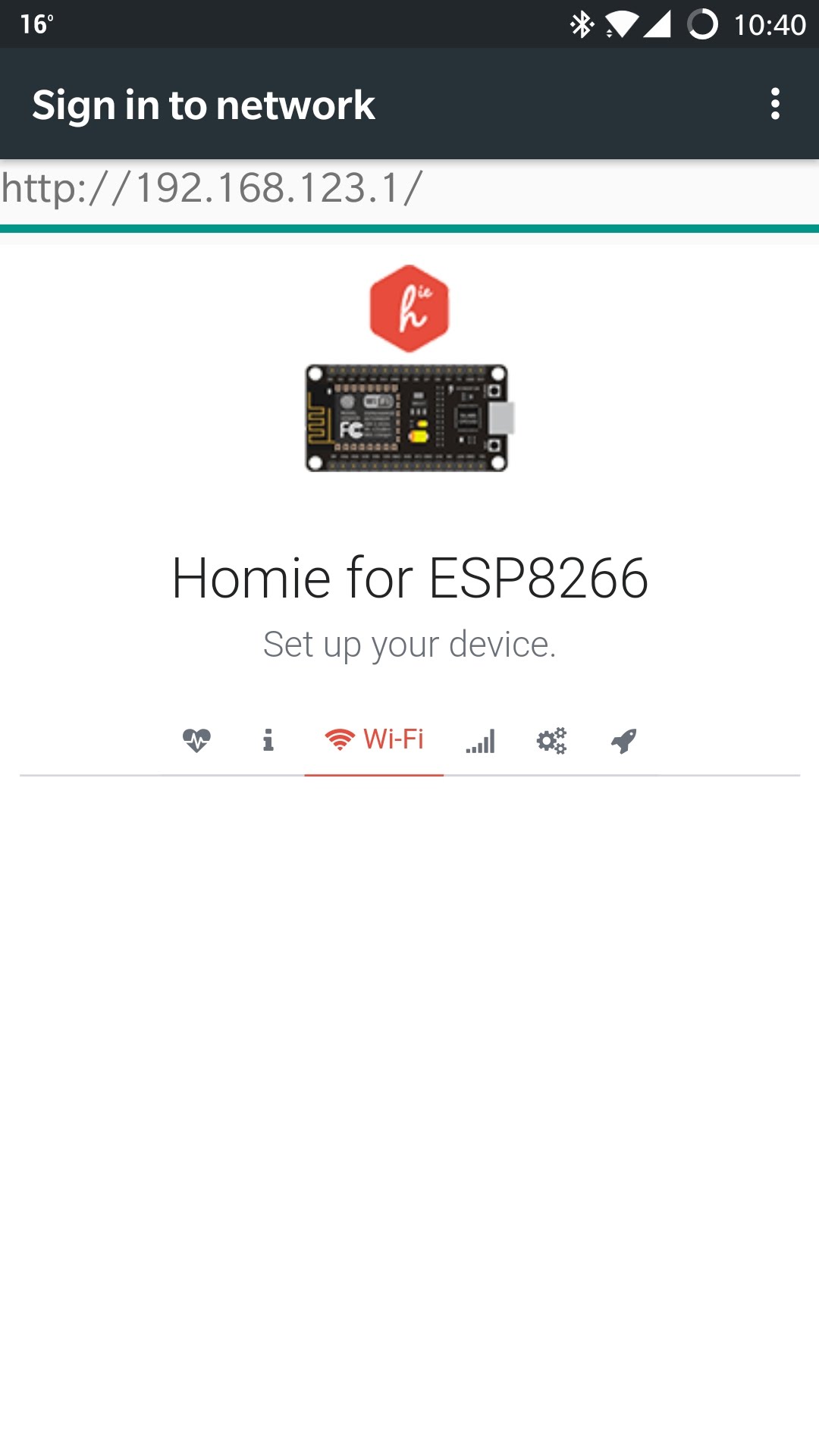Image resolution: width=819 pixels, height=1456 pixels.
Task: Select the rocket launch setup icon
Action: pyautogui.click(x=623, y=741)
